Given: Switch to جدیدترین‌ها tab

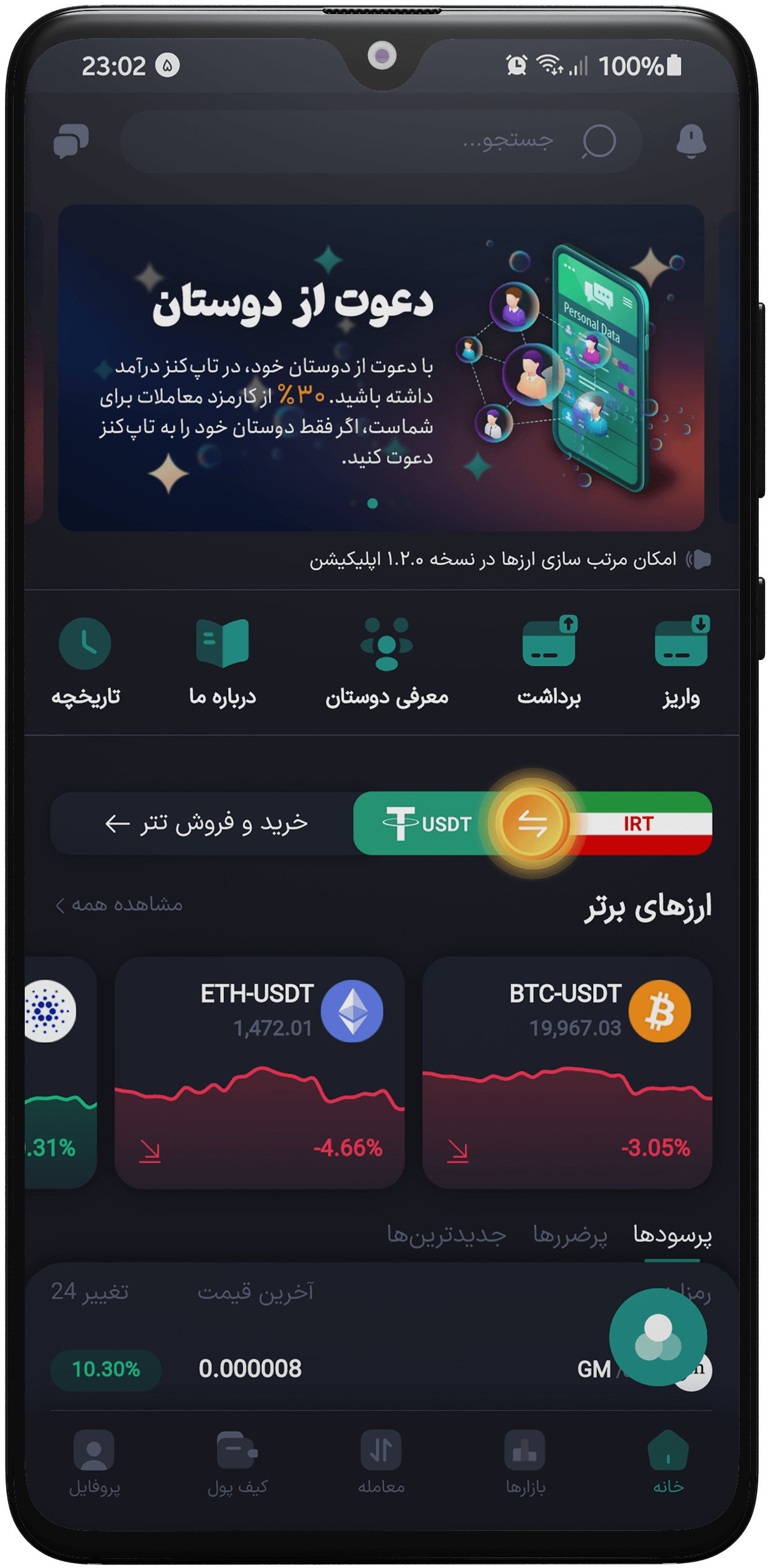Looking at the screenshot, I should (447, 1235).
